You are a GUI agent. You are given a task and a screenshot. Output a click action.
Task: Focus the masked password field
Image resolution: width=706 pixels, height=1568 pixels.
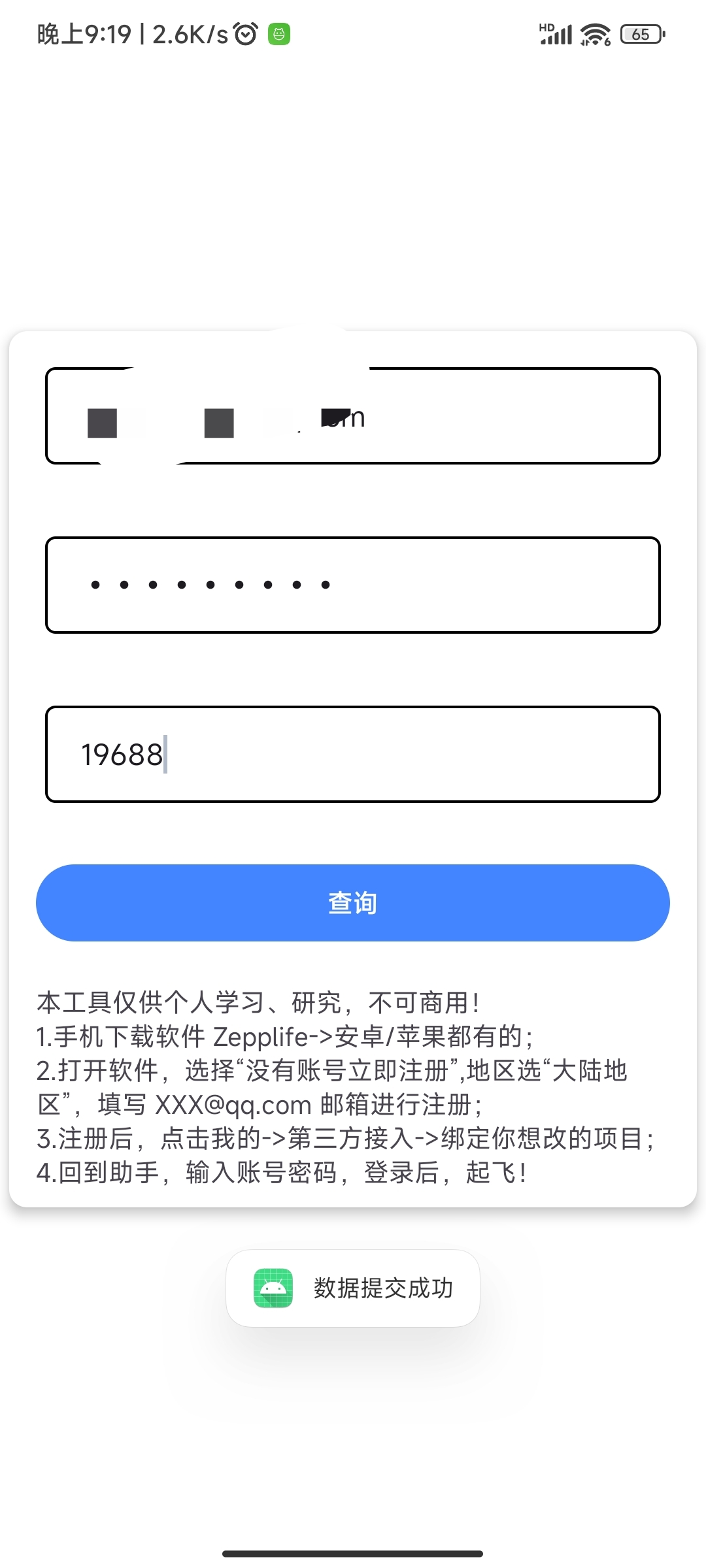click(x=353, y=585)
